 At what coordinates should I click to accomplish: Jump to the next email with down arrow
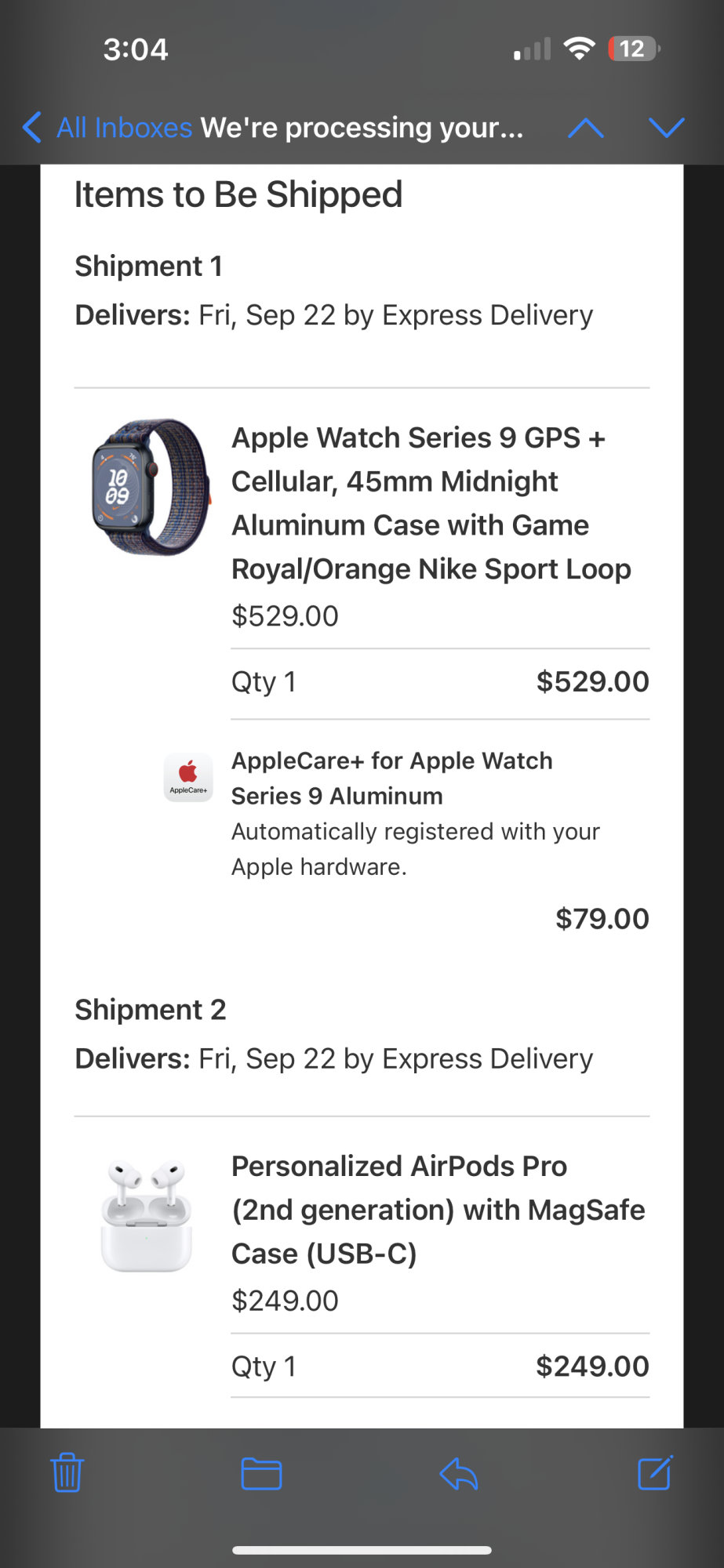click(x=667, y=128)
